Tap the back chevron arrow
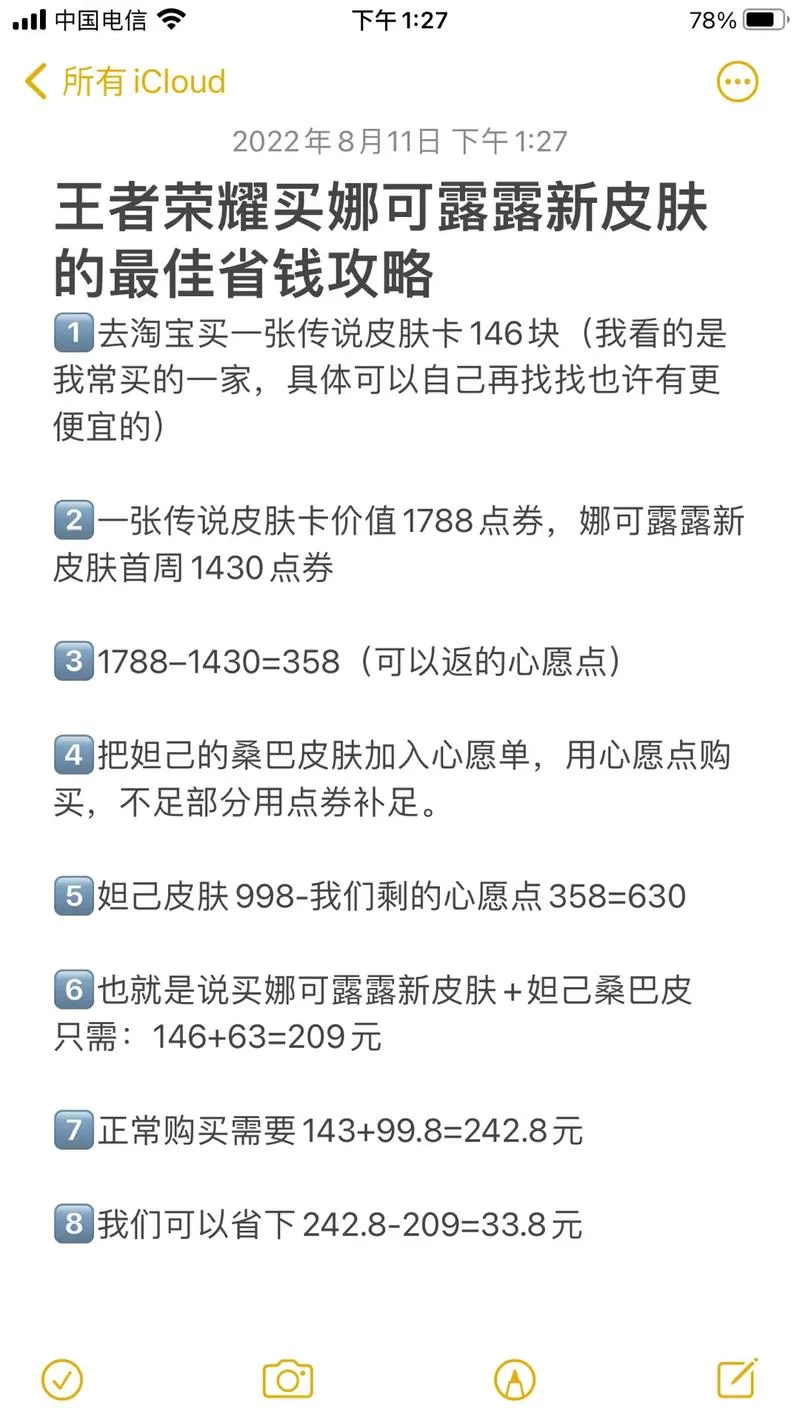Image resolution: width=800 pixels, height=1422 pixels. click(x=34, y=82)
